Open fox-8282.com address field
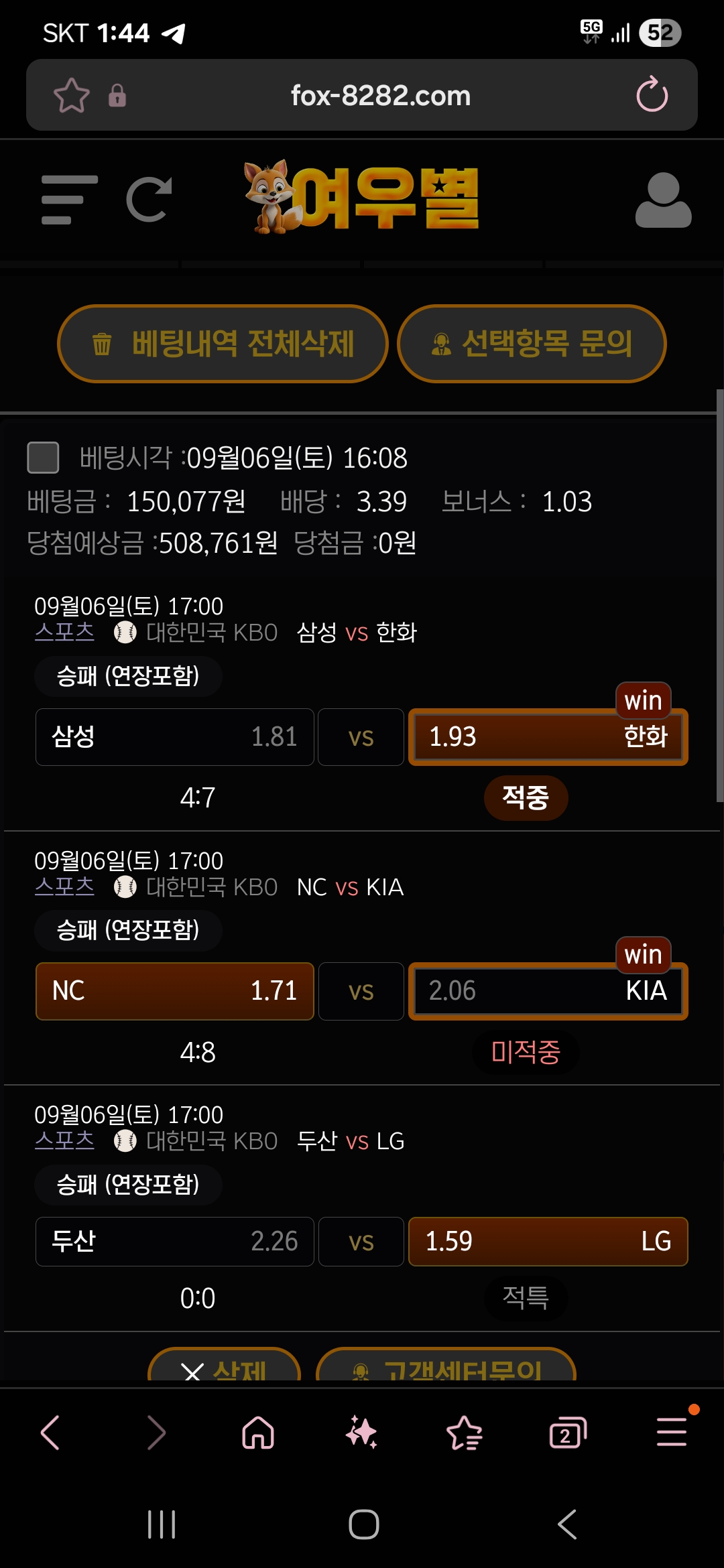The height and width of the screenshot is (1568, 724). click(380, 95)
